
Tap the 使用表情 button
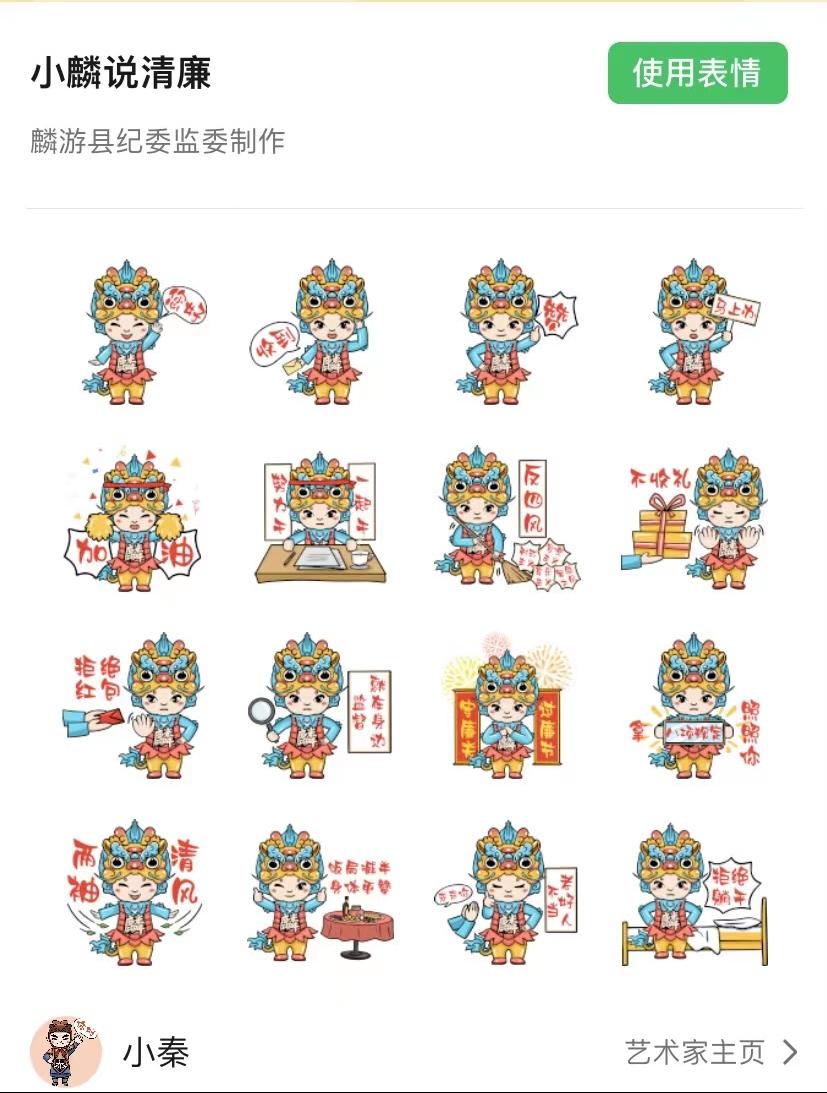pos(697,73)
